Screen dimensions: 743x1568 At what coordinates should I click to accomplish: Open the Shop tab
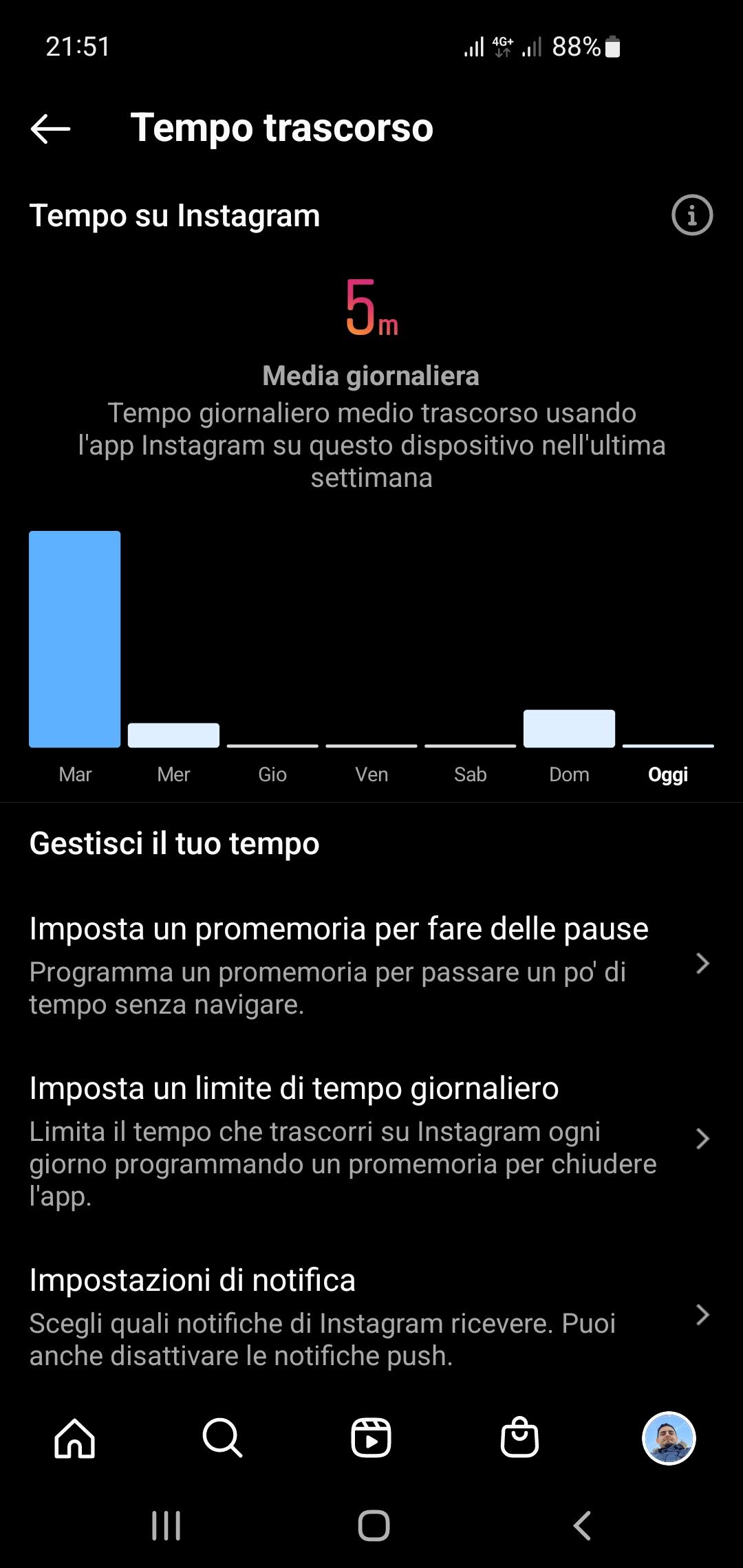pos(519,1437)
